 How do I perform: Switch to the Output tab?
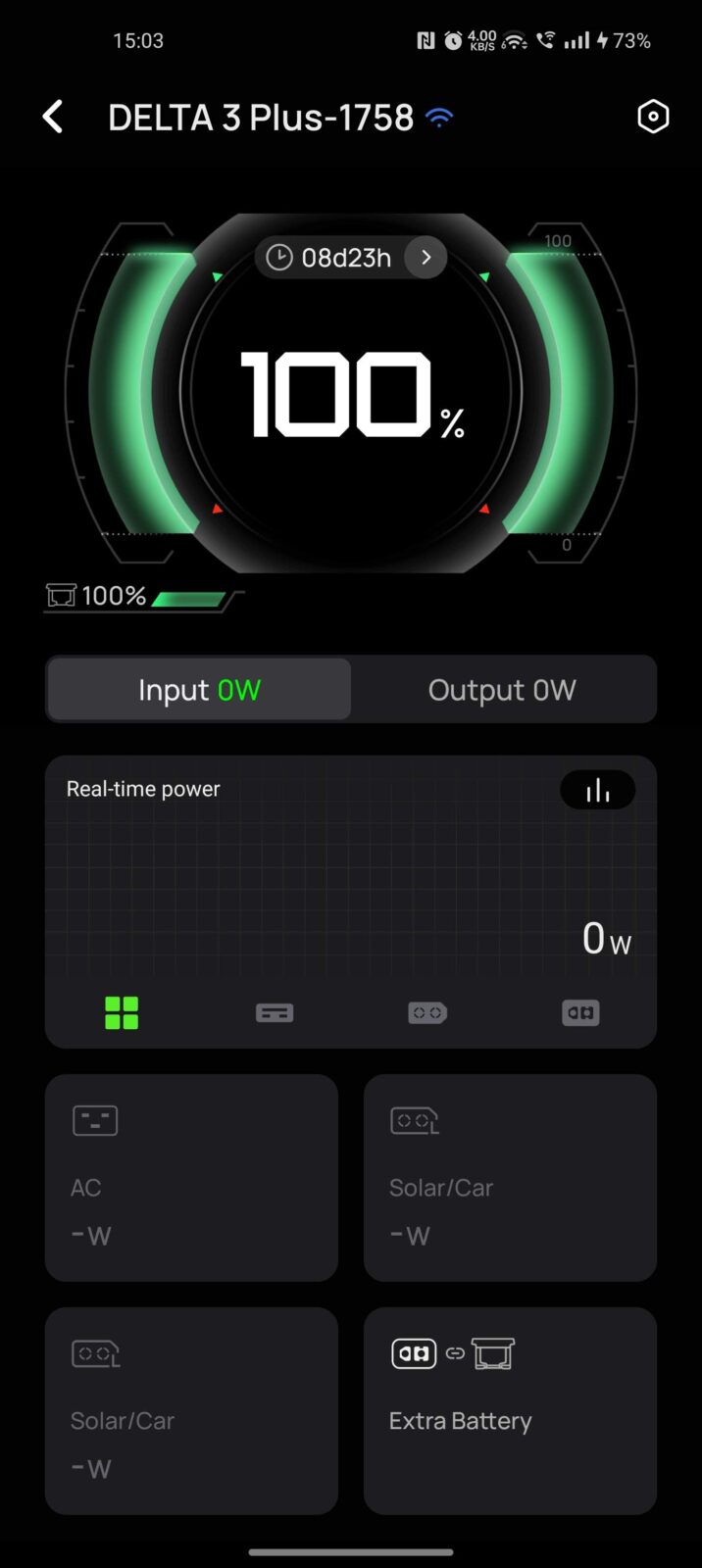[502, 690]
